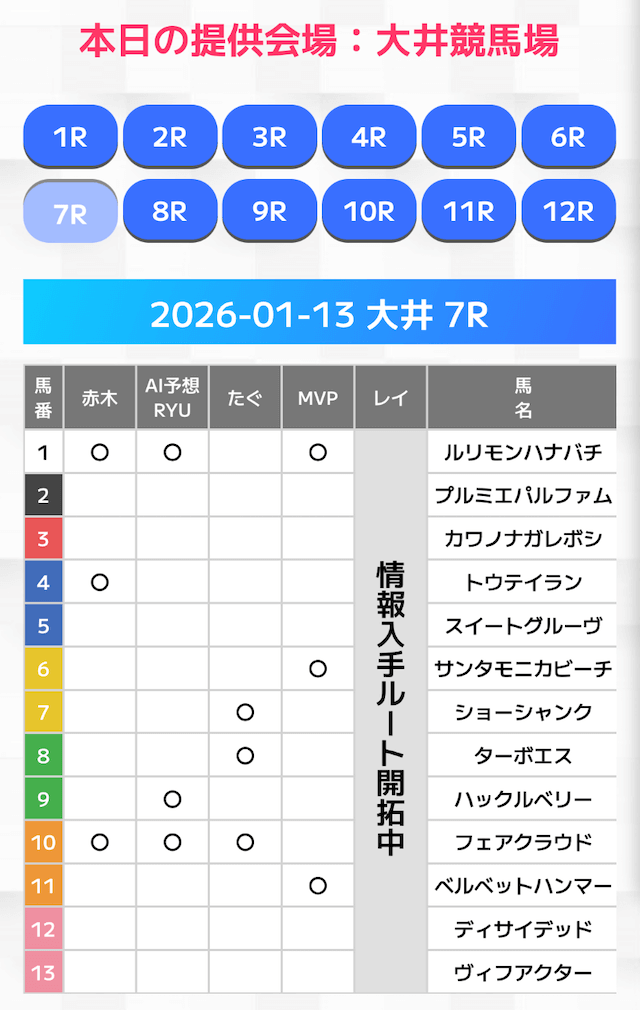
Task: Select the highlighted 7R button
Action: tap(70, 212)
